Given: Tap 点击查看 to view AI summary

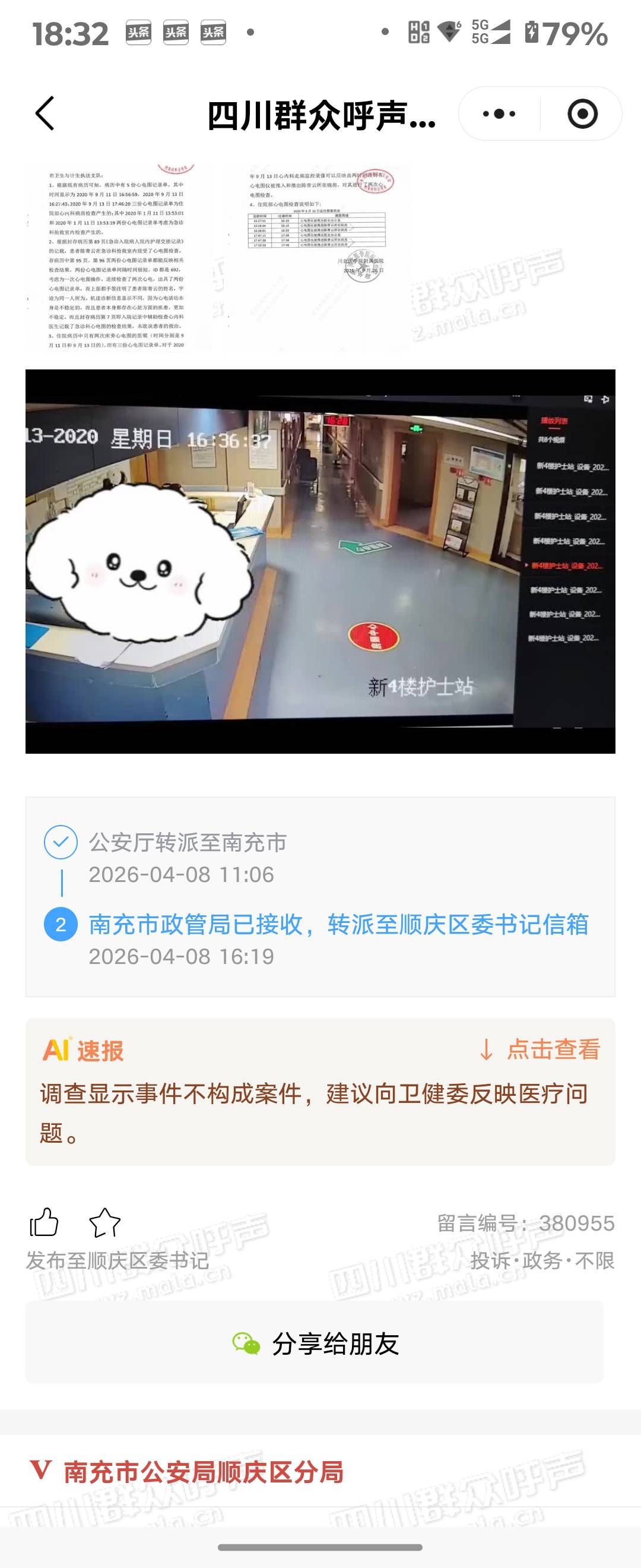Looking at the screenshot, I should (540, 1049).
